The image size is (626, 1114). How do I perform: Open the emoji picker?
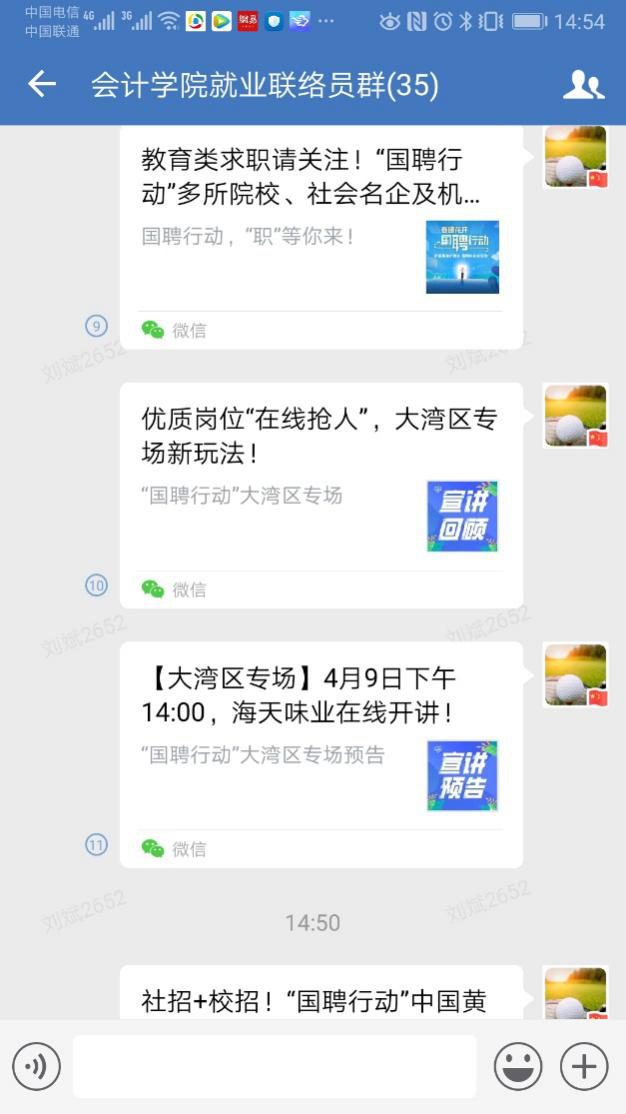[x=518, y=1066]
